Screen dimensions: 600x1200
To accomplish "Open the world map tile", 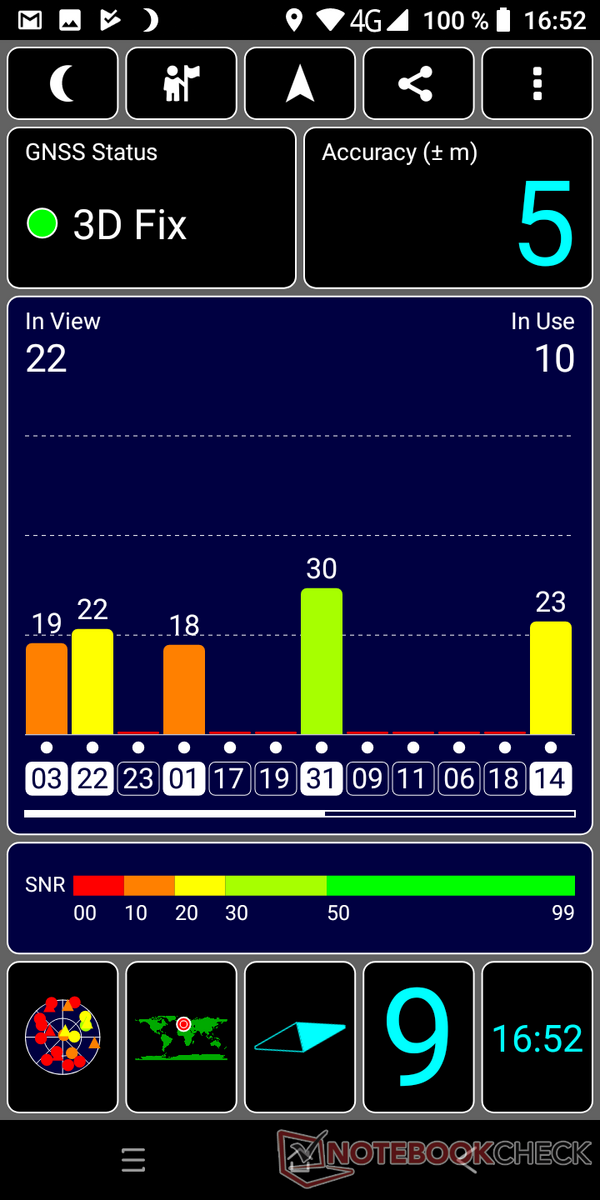I will (x=181, y=1037).
